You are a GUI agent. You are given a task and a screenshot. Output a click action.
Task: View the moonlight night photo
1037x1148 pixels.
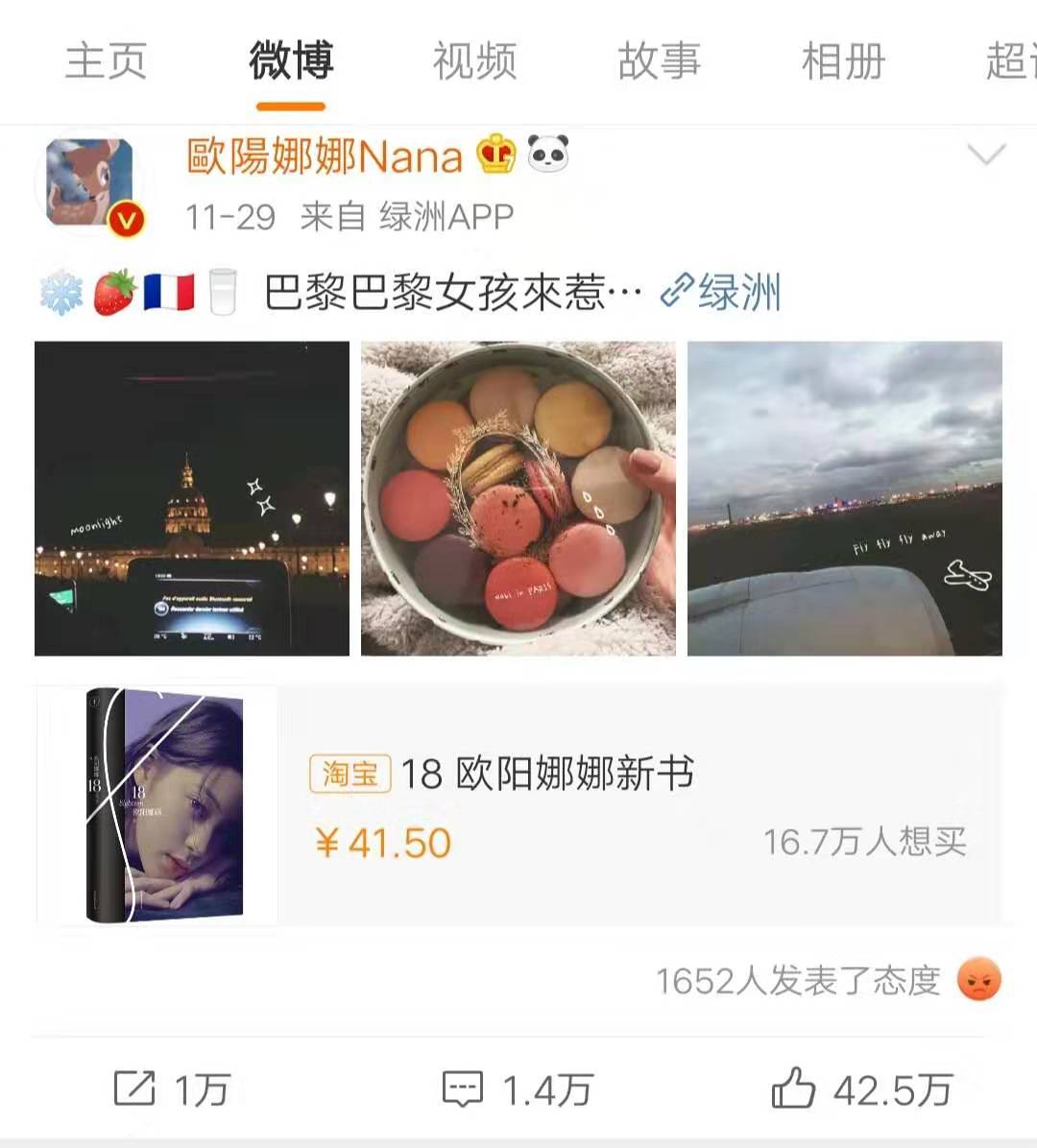tap(192, 498)
